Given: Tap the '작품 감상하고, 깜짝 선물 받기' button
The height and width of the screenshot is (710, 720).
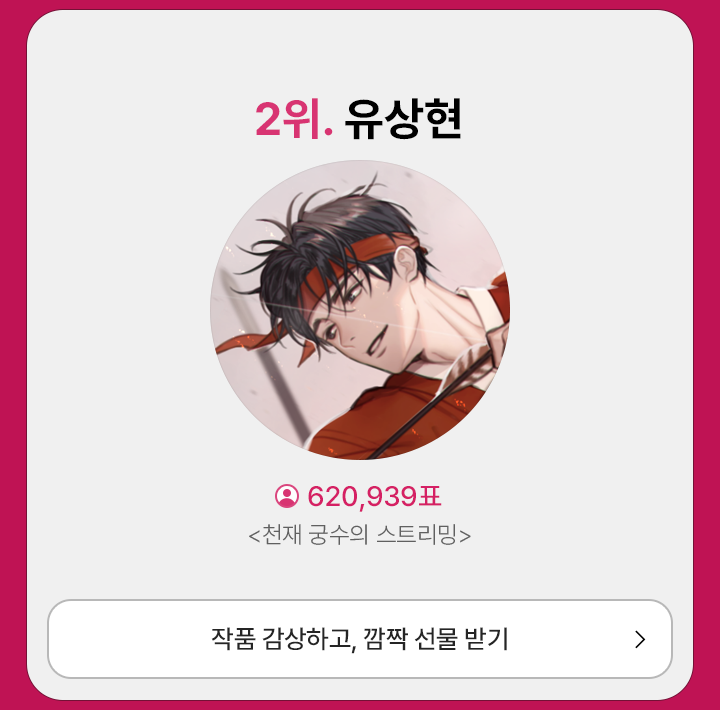Looking at the screenshot, I should pos(360,639).
